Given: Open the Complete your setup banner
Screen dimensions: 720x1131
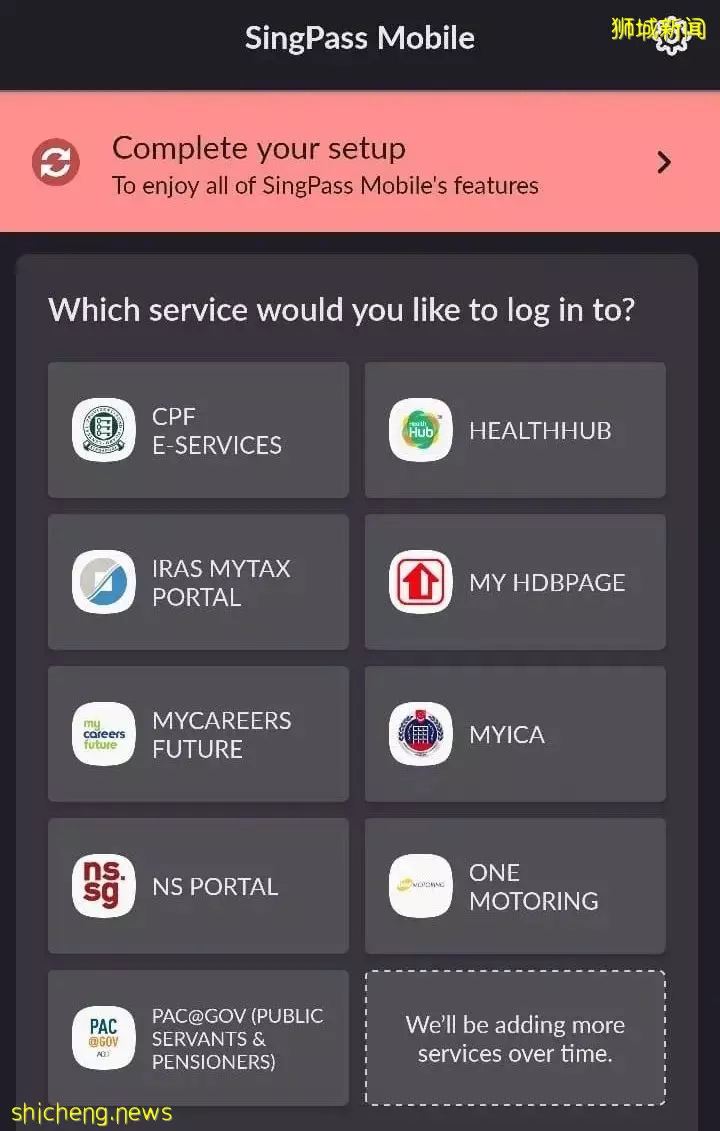Looking at the screenshot, I should [360, 163].
